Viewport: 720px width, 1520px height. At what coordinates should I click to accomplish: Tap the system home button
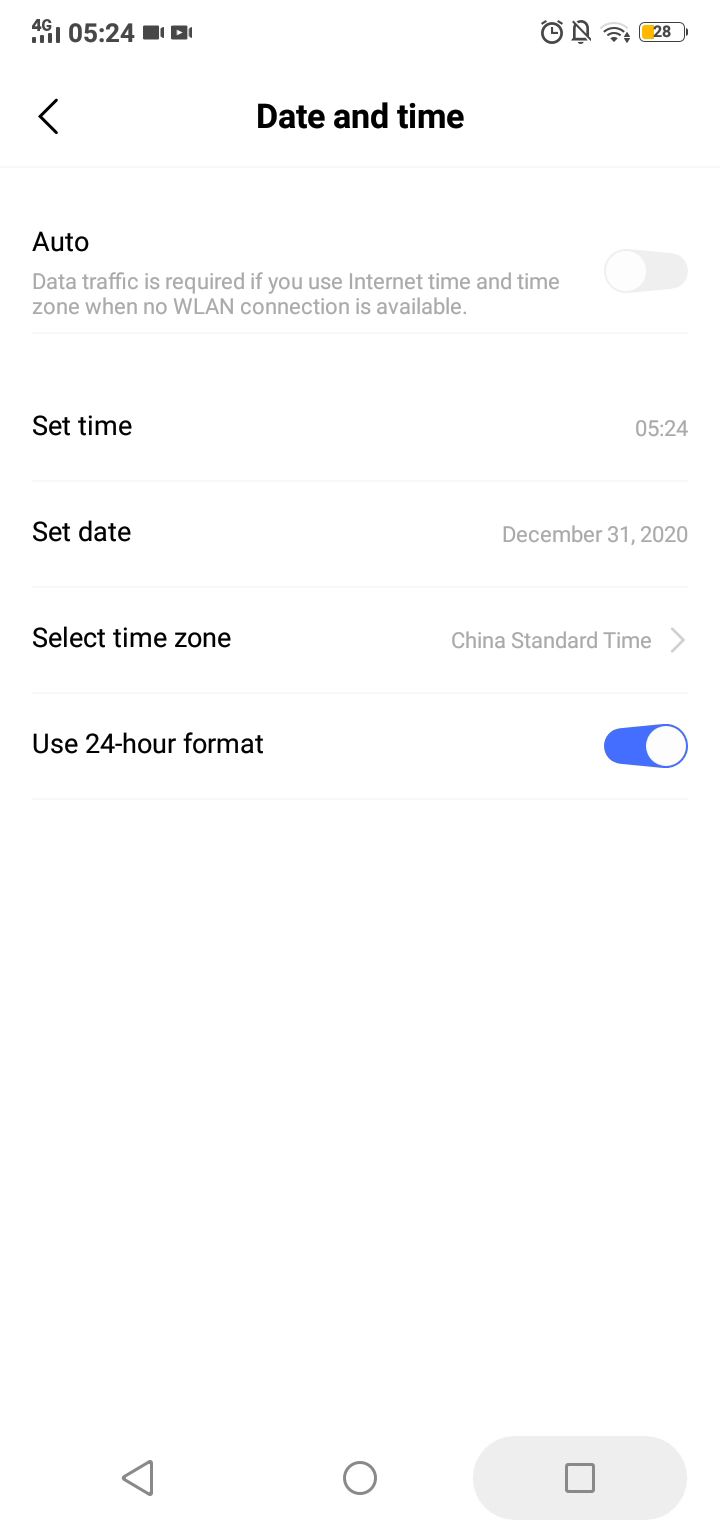coord(360,1477)
